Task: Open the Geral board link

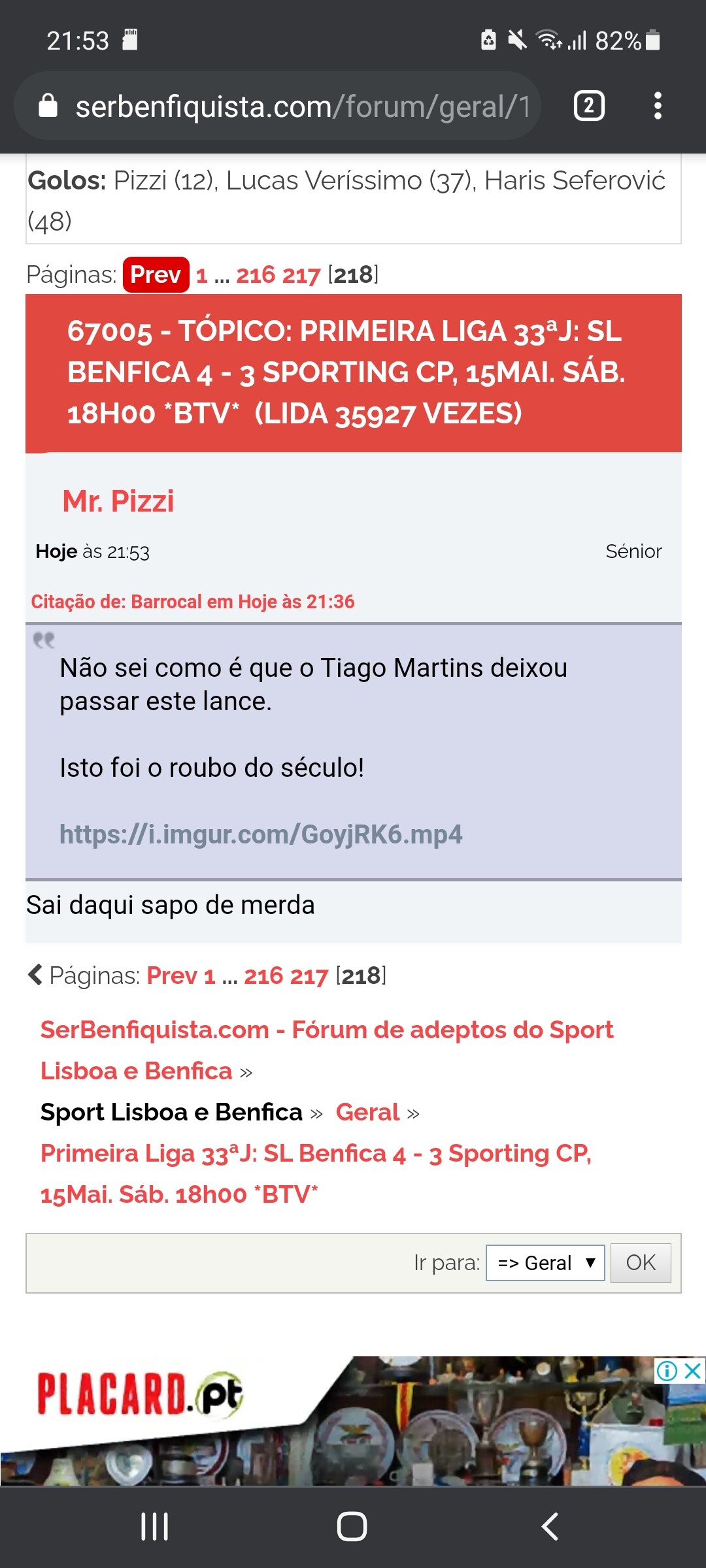Action: point(367,1112)
